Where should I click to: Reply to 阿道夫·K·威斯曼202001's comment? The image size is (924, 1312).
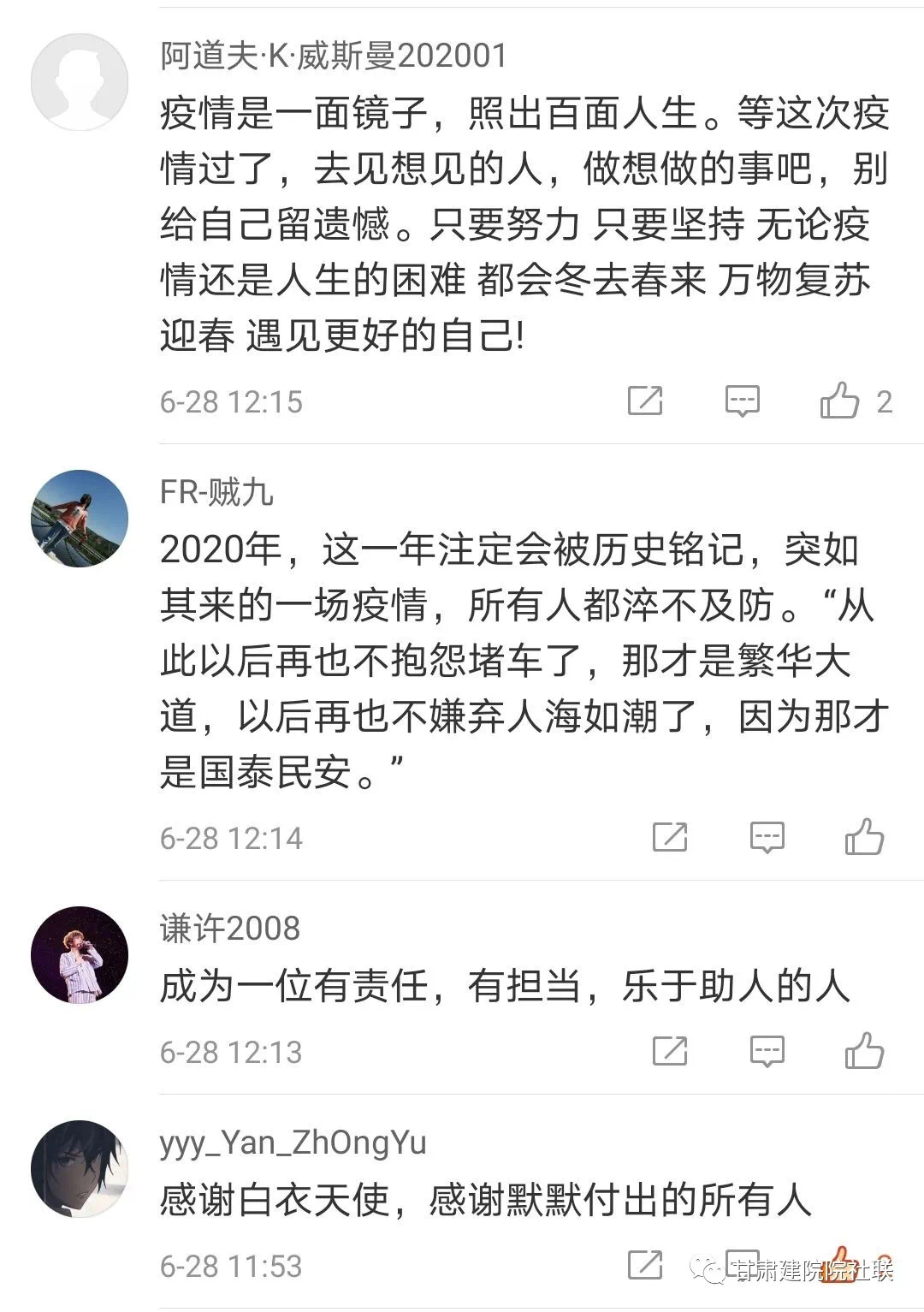(742, 401)
